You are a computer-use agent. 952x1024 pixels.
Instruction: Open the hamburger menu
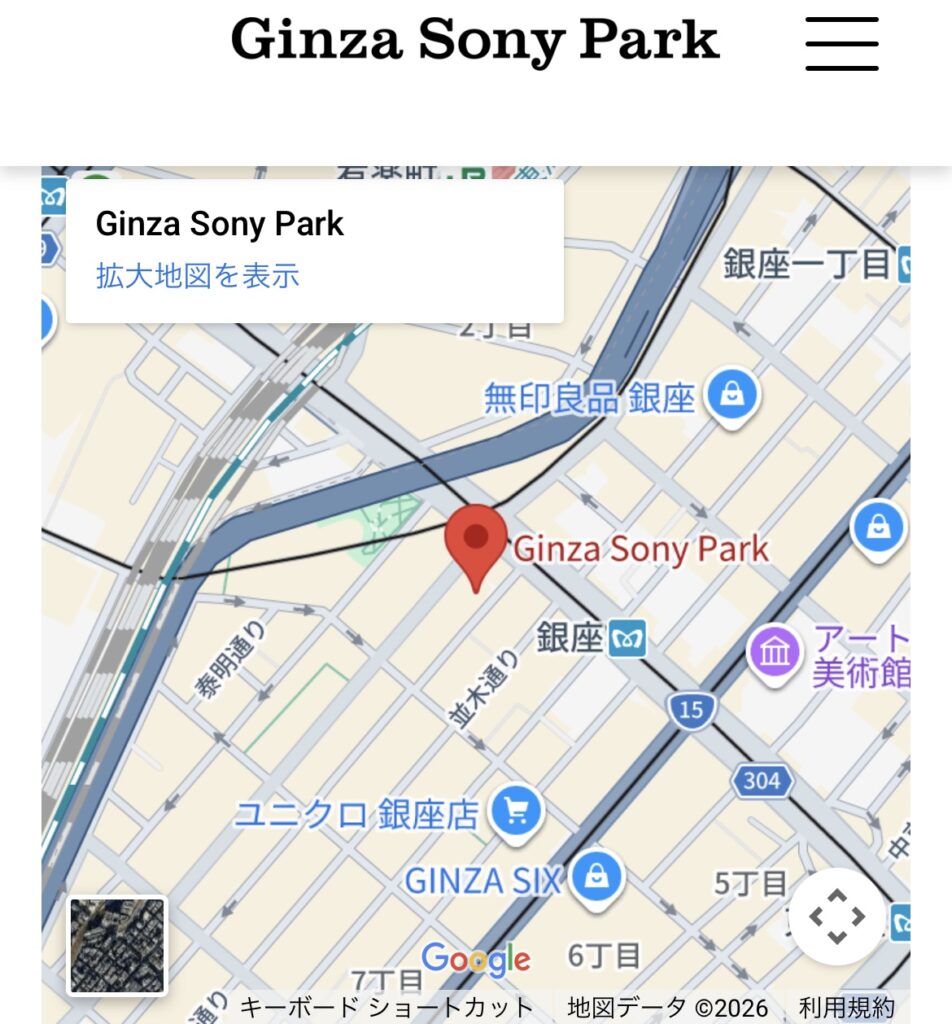(841, 44)
